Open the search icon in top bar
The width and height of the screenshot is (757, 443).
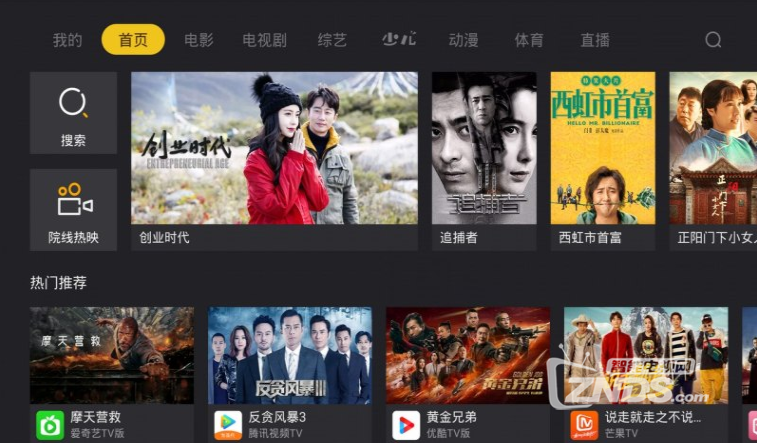[x=713, y=40]
